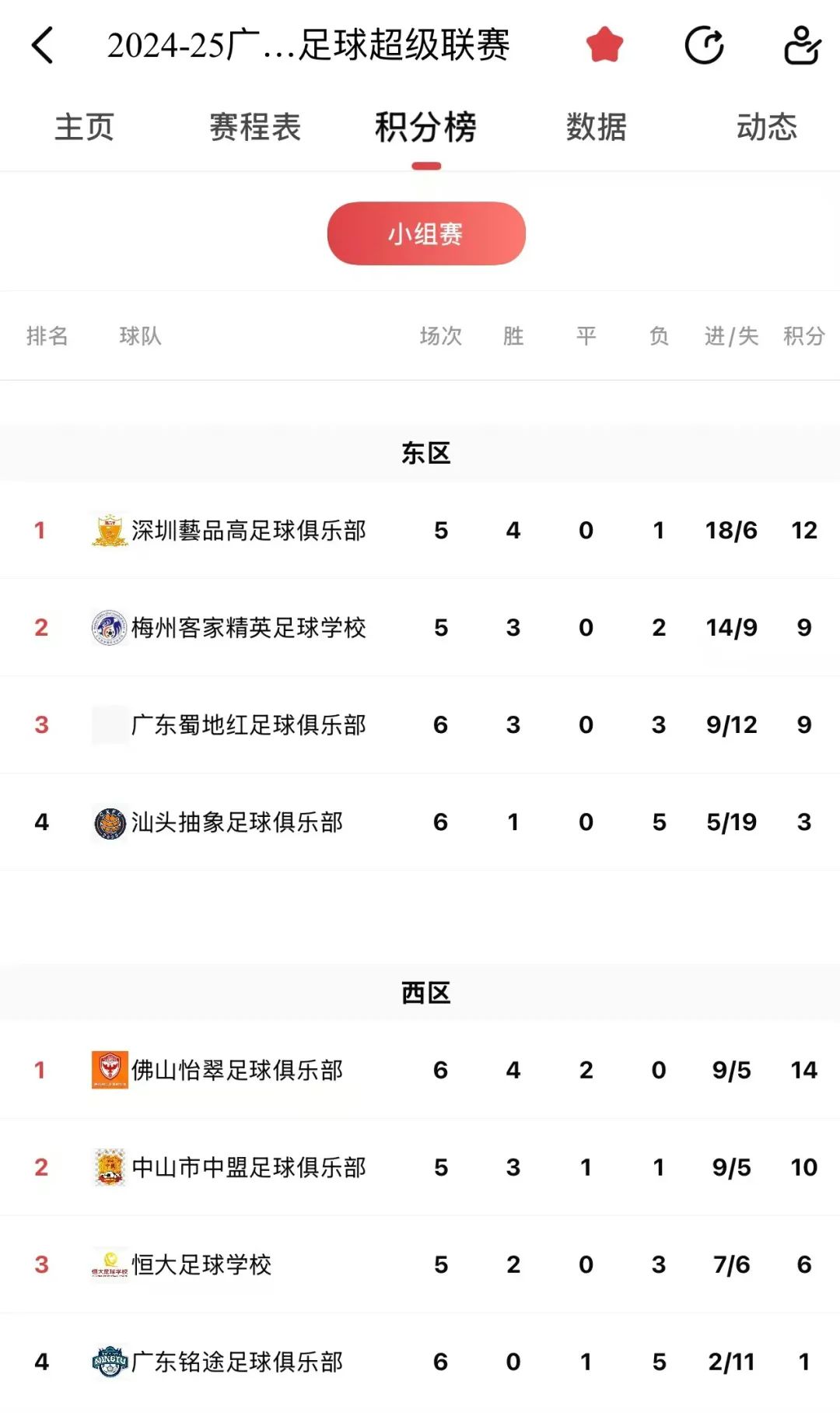Image resolution: width=840 pixels, height=1413 pixels.
Task: Open the team 广东蜀地红足球俱乐部
Action: tap(248, 725)
